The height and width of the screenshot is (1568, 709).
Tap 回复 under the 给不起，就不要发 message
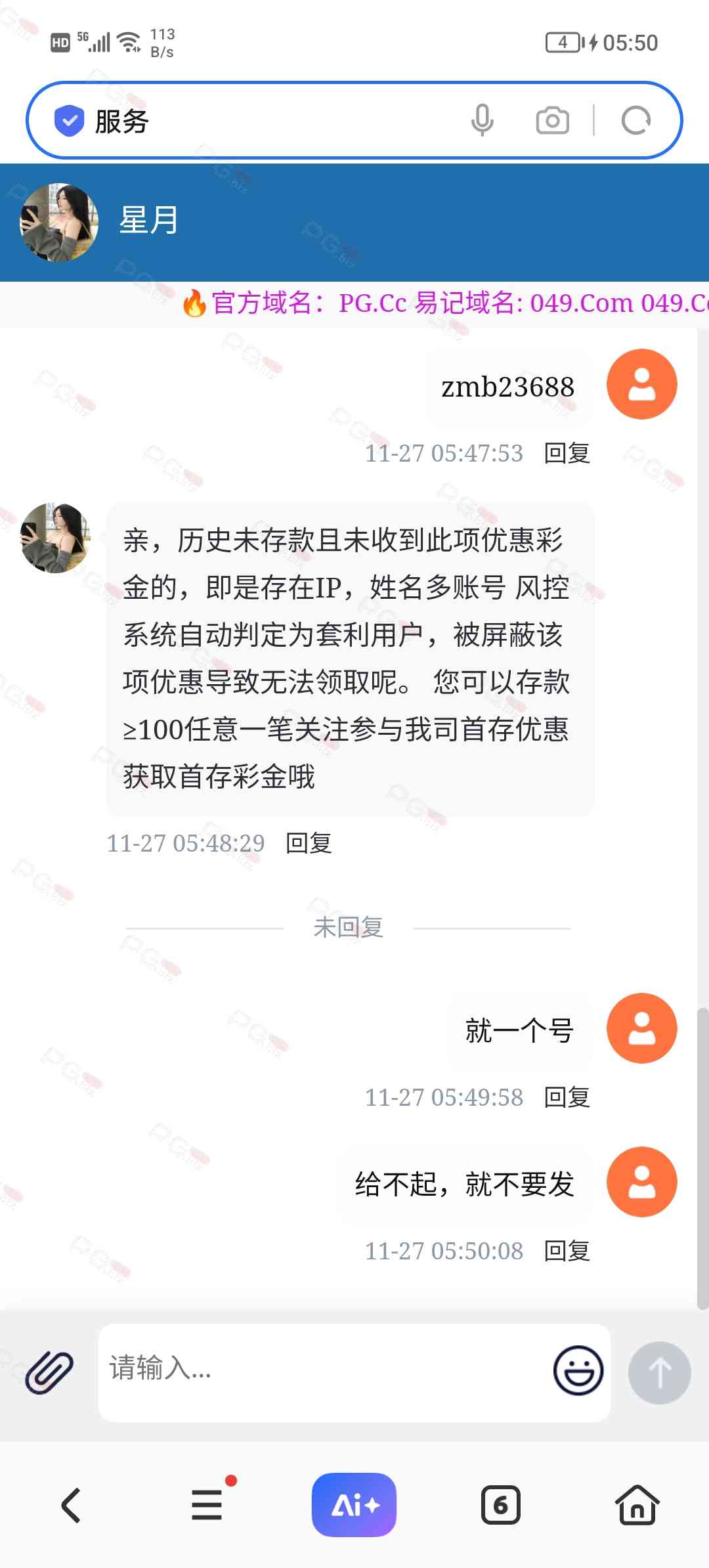(567, 1251)
